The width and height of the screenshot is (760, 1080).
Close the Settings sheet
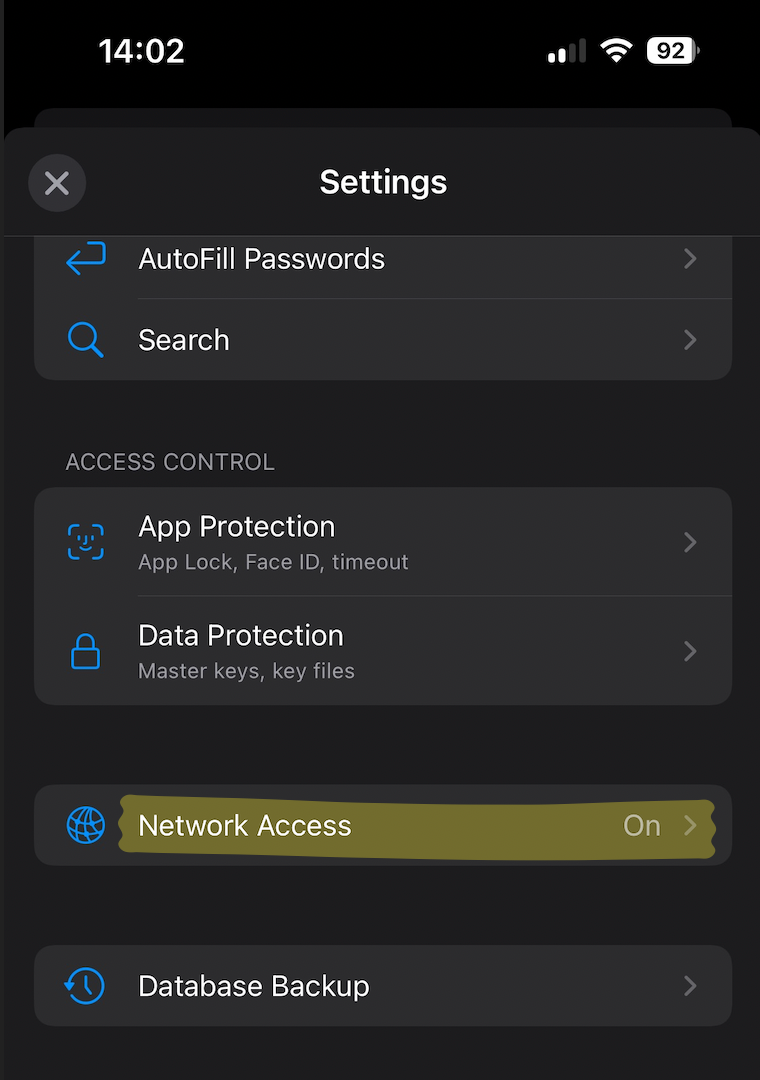point(57,183)
